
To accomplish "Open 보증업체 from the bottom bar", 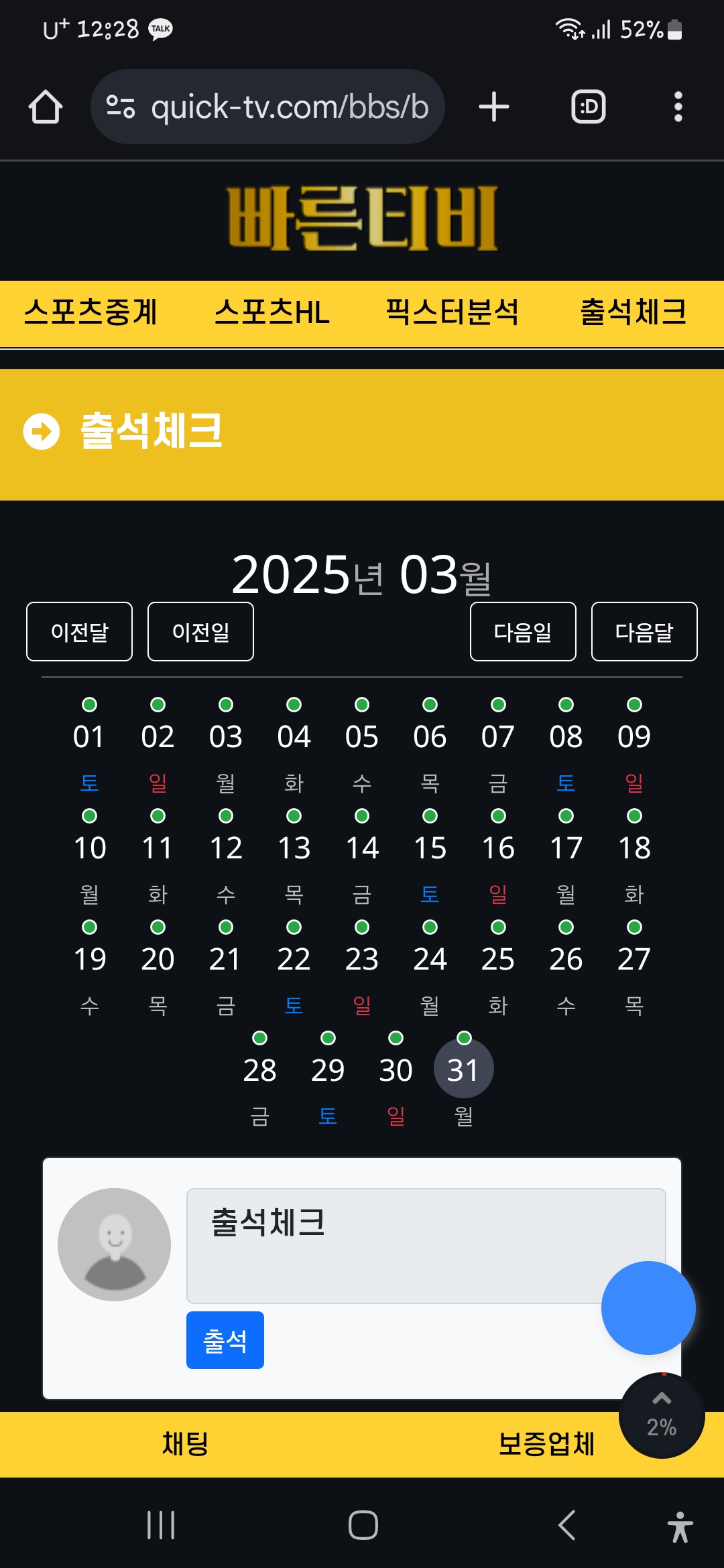I will coord(546,1444).
